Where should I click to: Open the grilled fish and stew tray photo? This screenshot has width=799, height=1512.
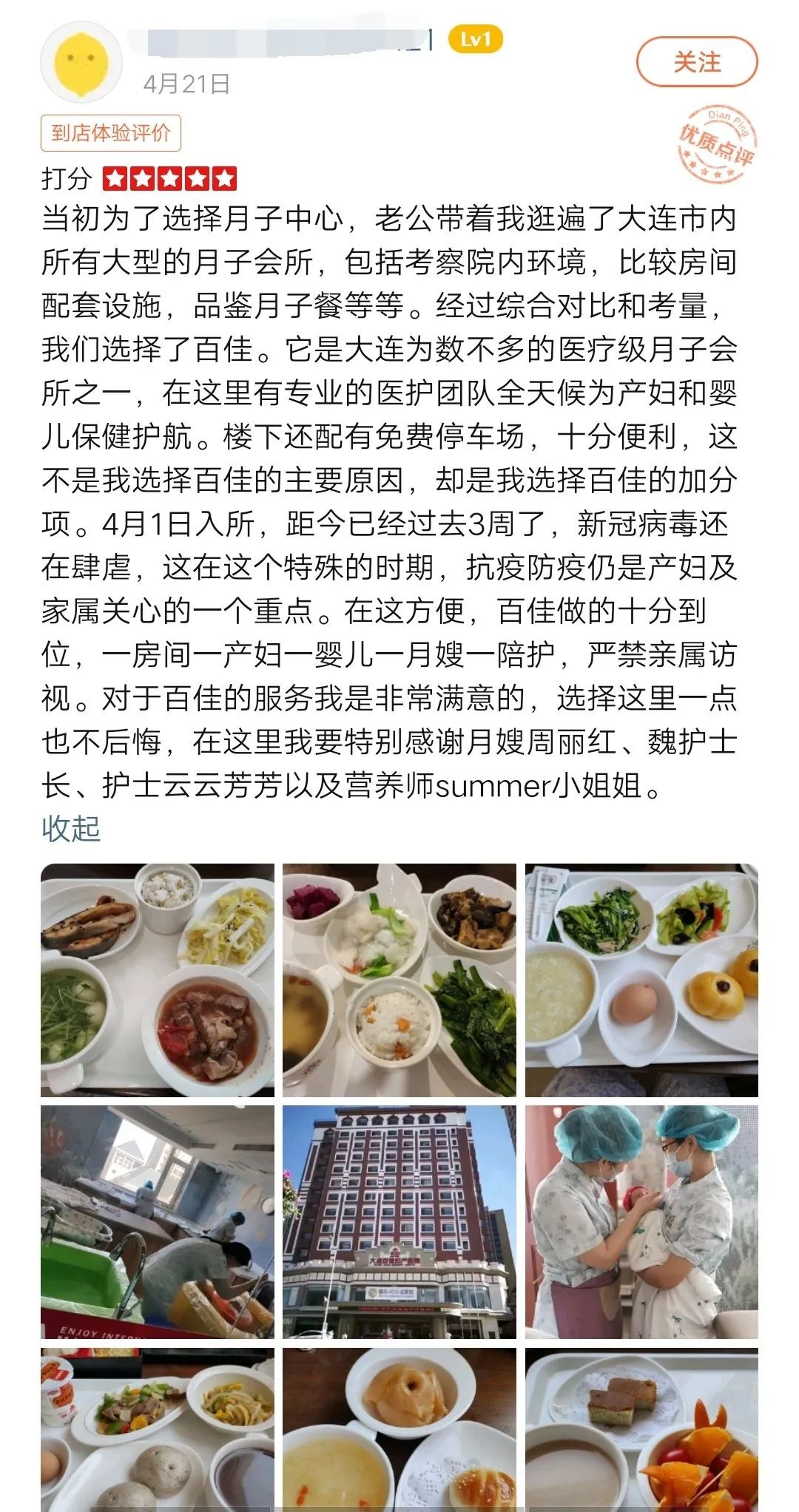157,980
